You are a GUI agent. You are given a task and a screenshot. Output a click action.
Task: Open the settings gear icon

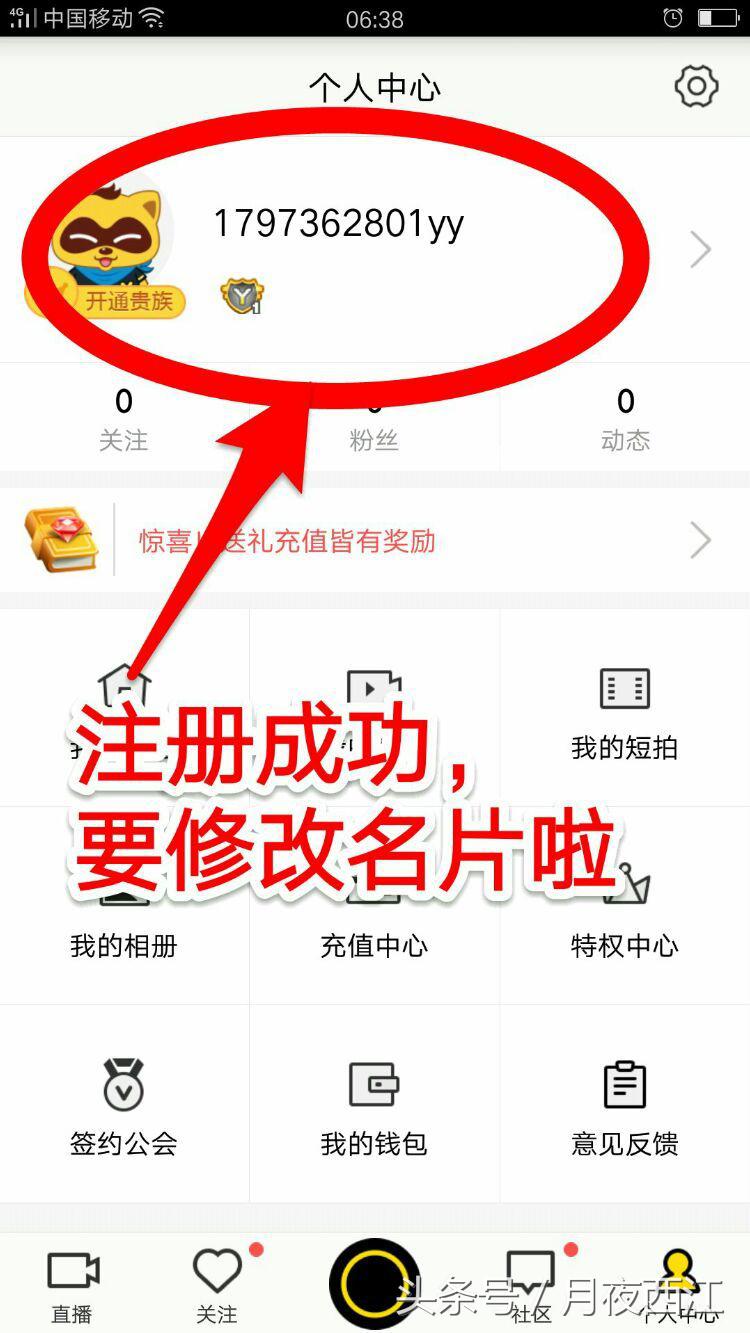tap(695, 88)
